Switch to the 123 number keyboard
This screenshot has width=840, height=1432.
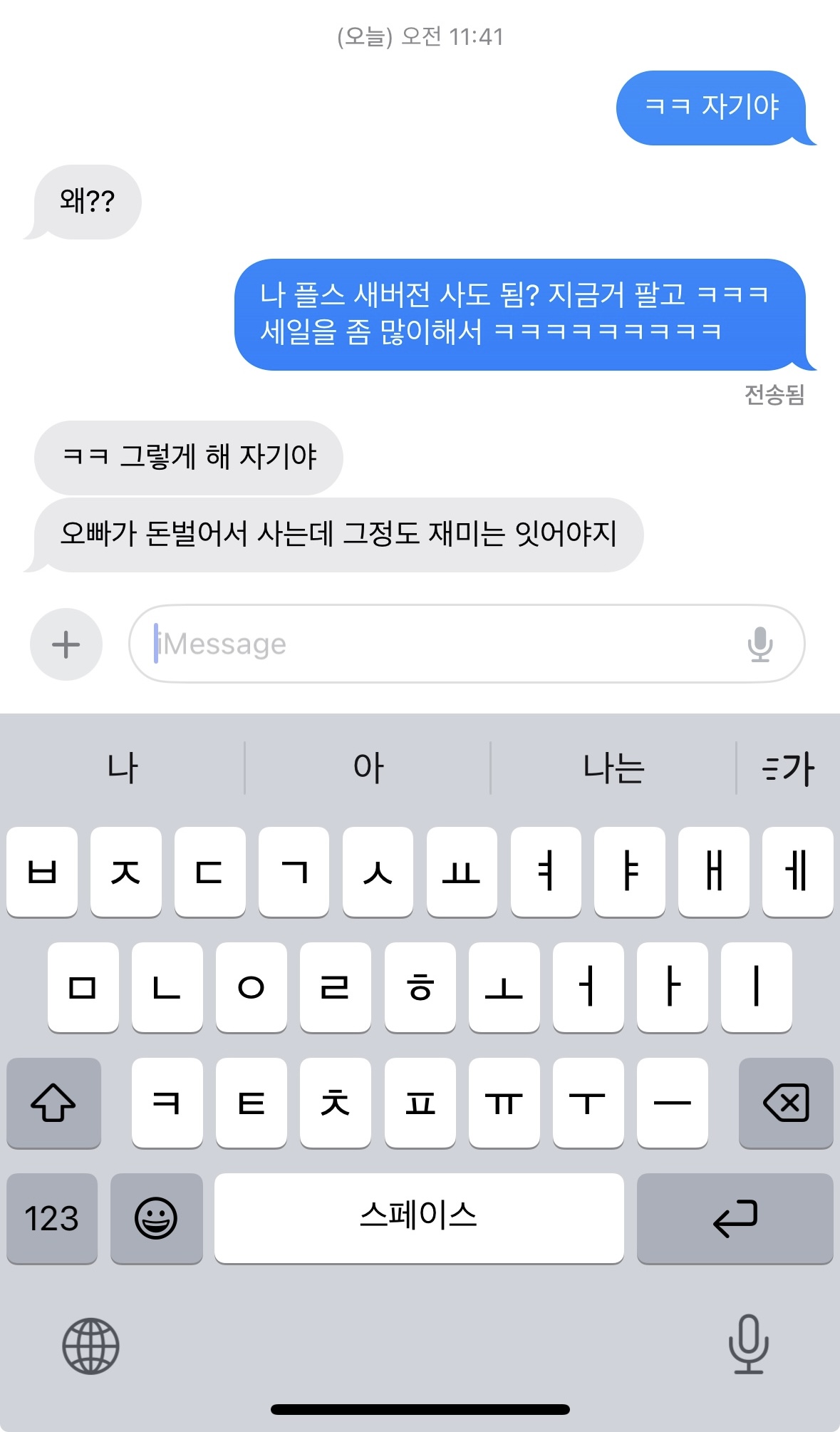[x=52, y=1218]
